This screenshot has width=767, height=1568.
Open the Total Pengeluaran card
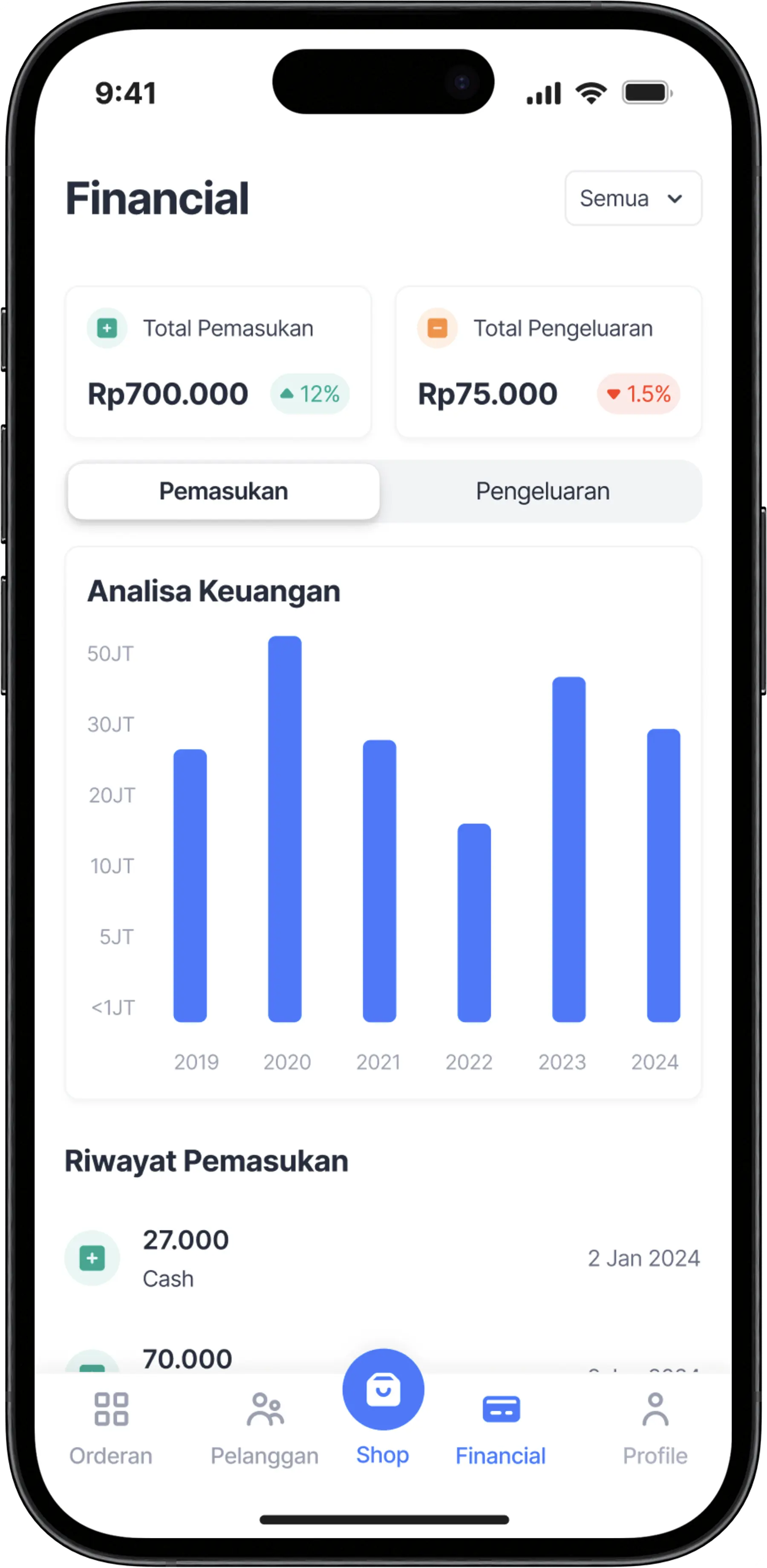pyautogui.click(x=548, y=362)
